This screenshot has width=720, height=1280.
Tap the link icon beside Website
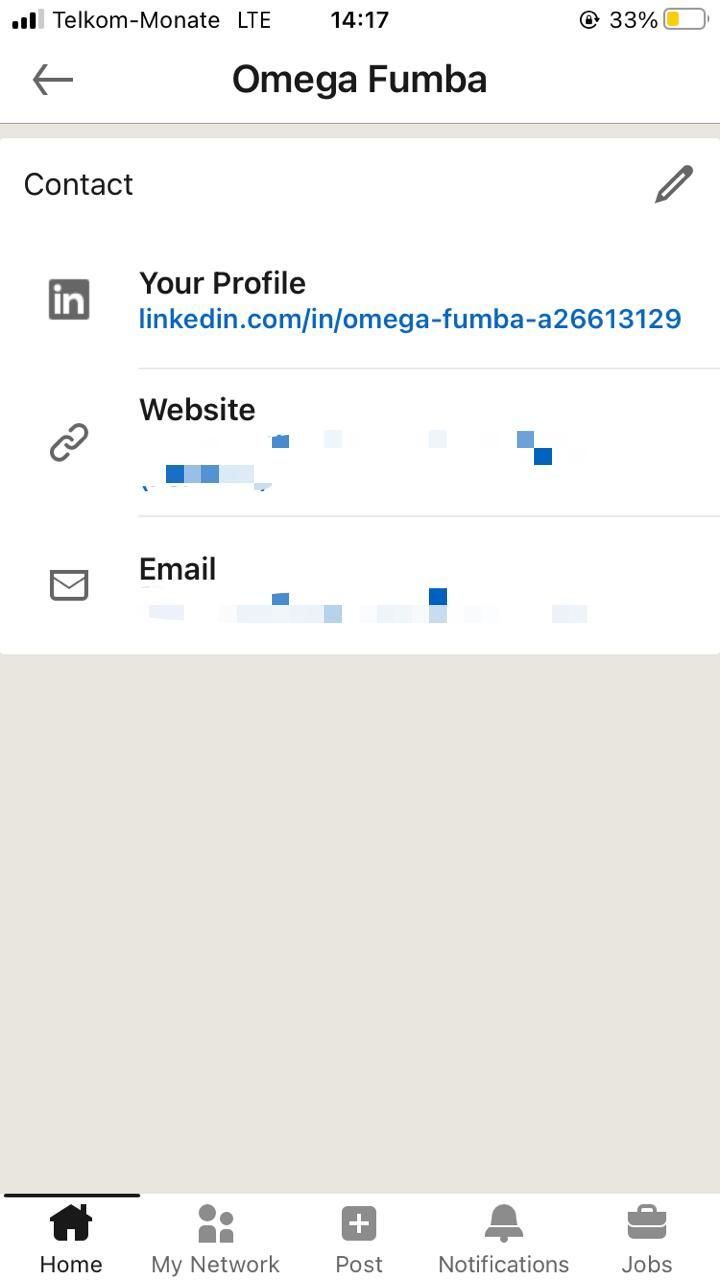click(x=68, y=441)
